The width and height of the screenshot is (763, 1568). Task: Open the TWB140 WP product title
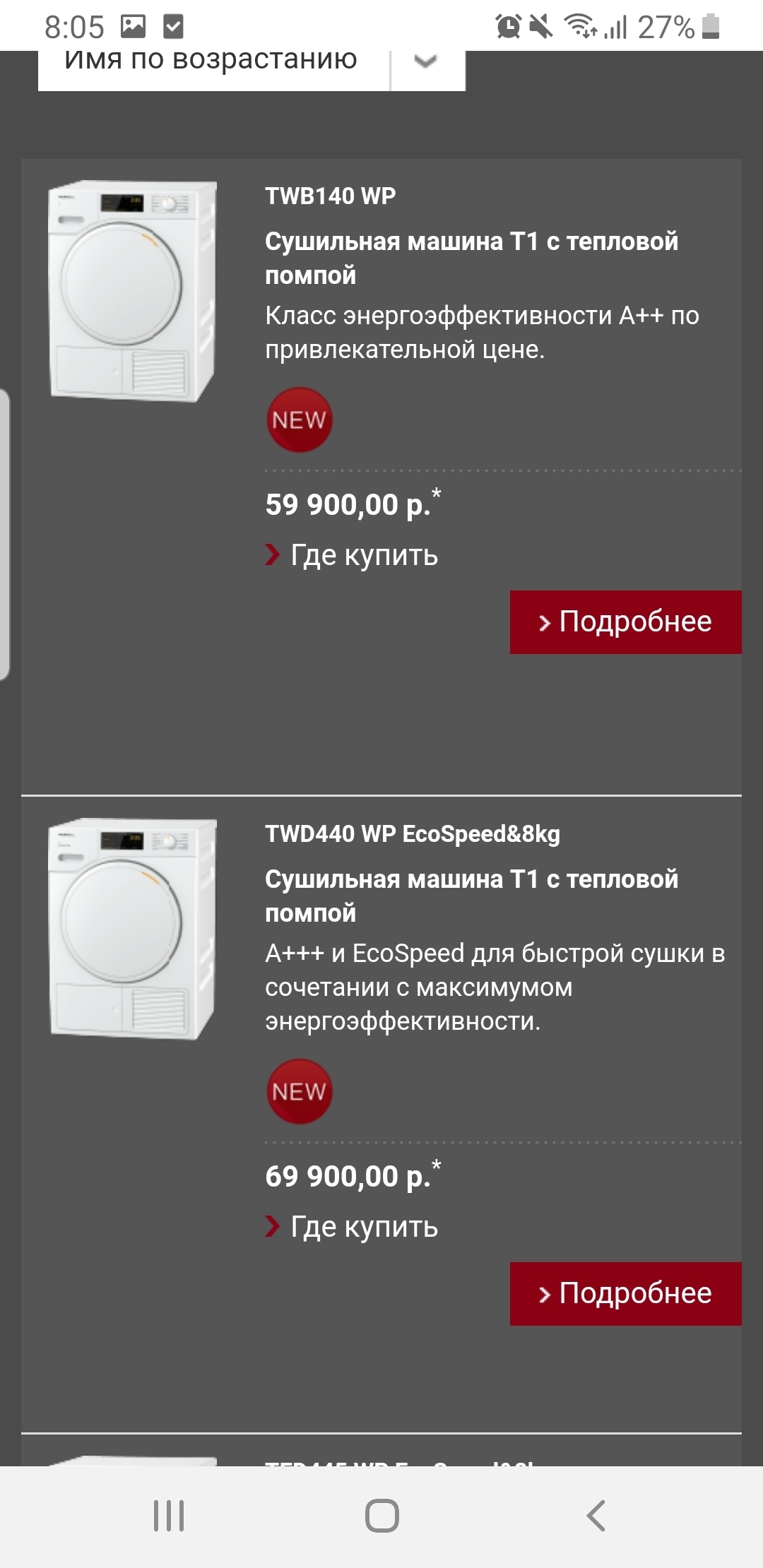[330, 196]
